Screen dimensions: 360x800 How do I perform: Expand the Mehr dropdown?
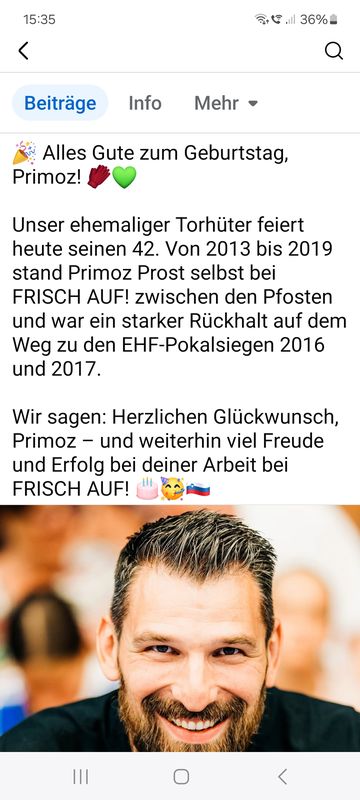click(x=226, y=103)
